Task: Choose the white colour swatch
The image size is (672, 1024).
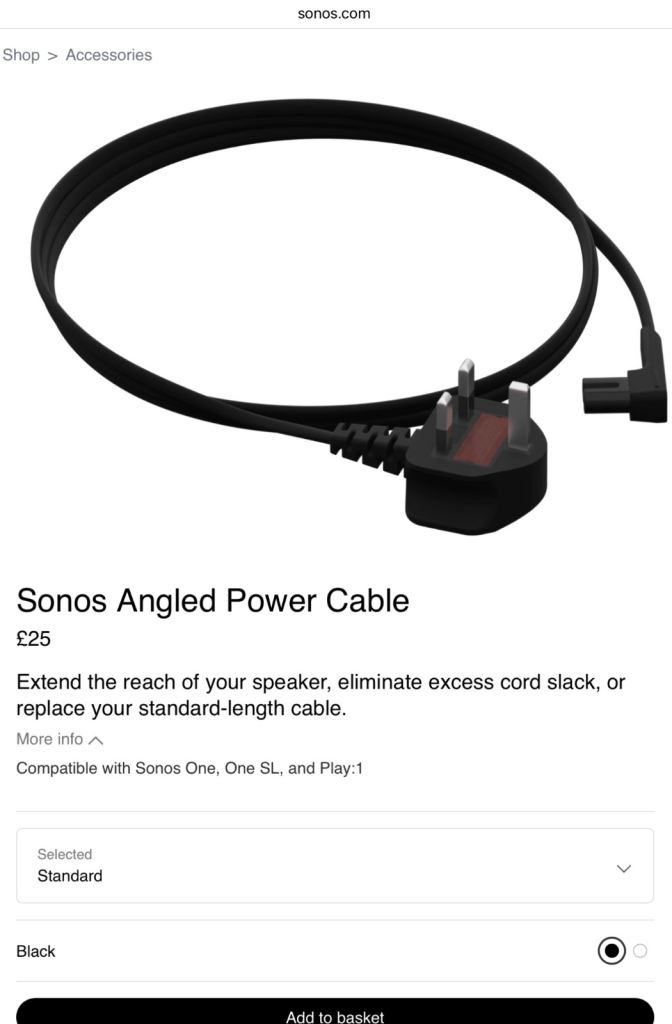Action: pyautogui.click(x=640, y=951)
